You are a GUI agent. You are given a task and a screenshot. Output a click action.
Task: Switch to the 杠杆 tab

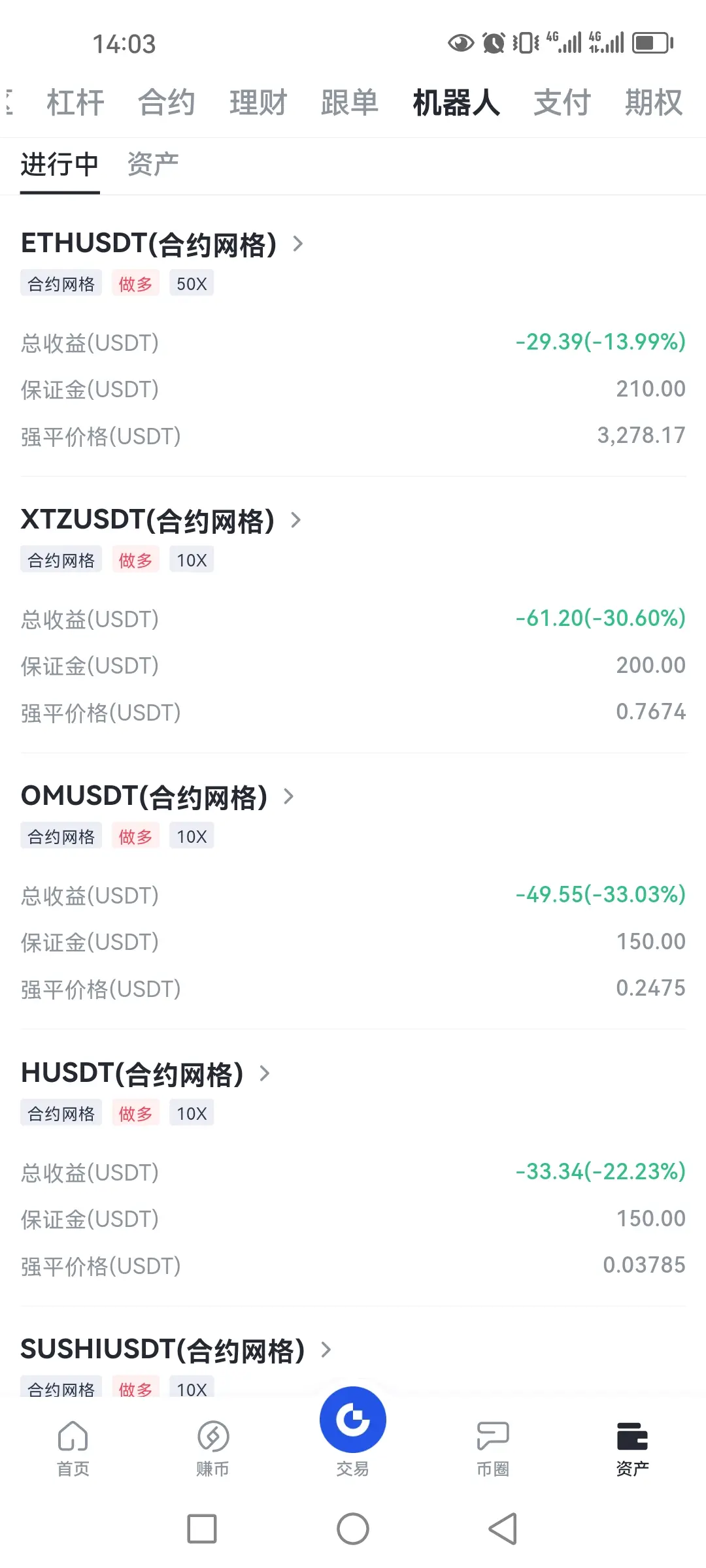75,103
